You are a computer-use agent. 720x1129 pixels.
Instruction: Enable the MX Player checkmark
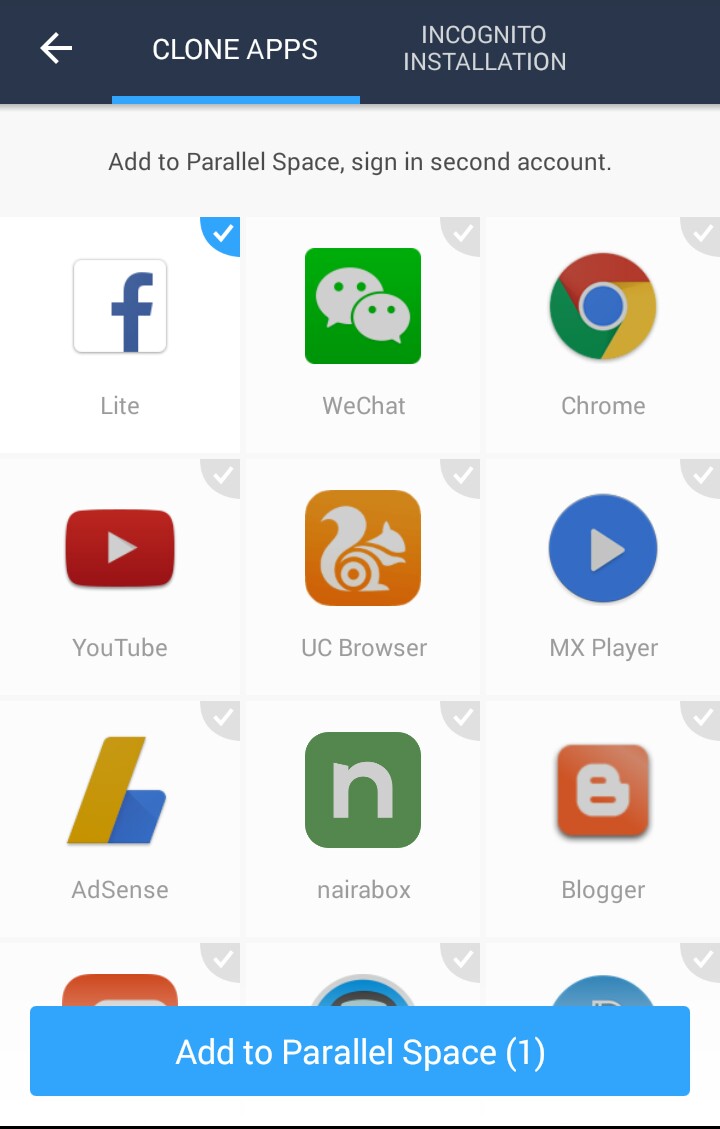coord(704,478)
